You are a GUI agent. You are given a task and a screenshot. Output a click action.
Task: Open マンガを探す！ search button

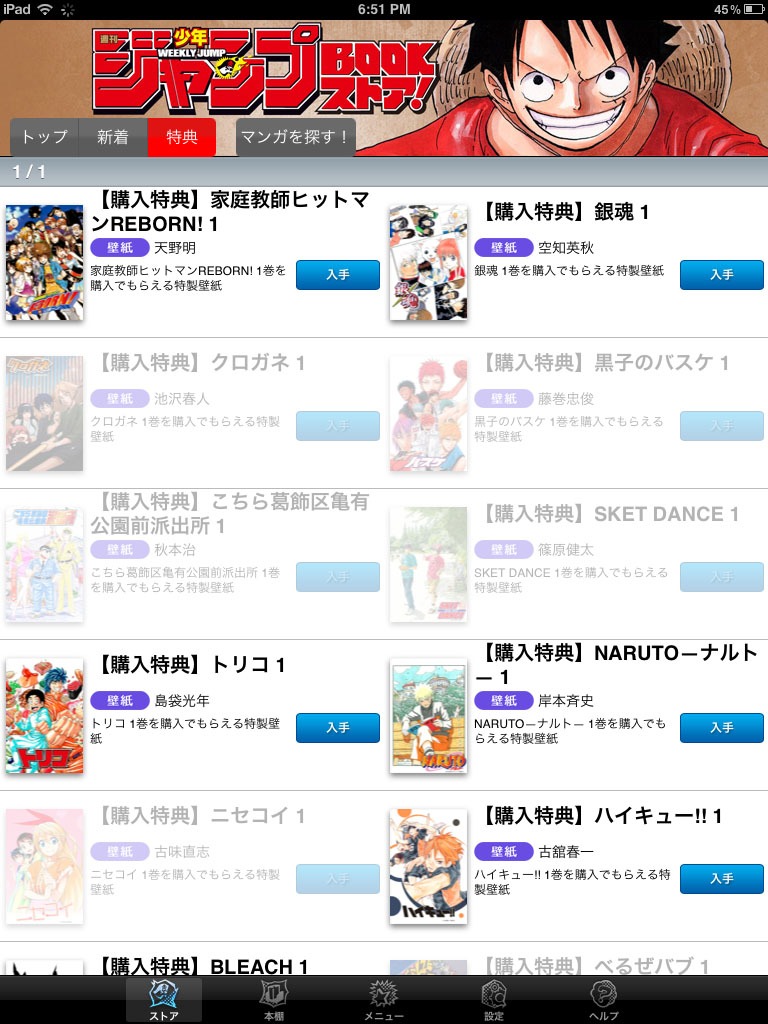[296, 137]
